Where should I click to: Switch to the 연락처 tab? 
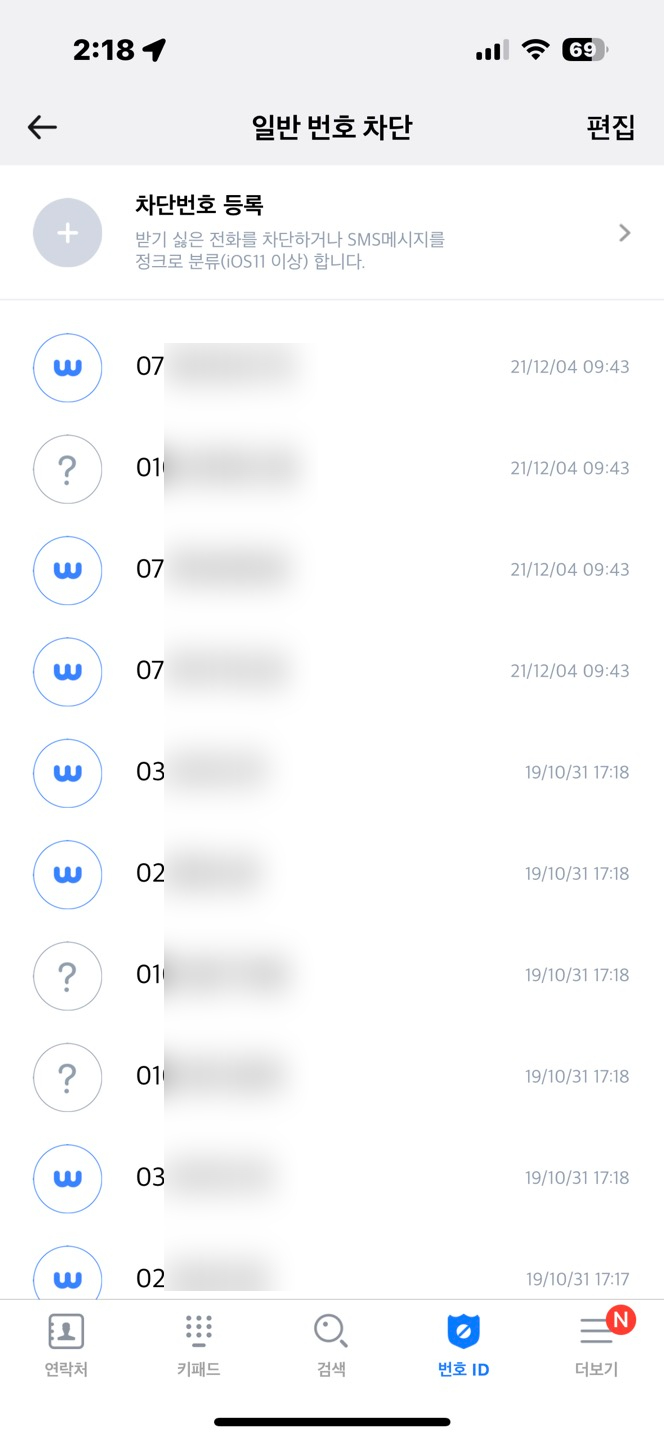66,1346
